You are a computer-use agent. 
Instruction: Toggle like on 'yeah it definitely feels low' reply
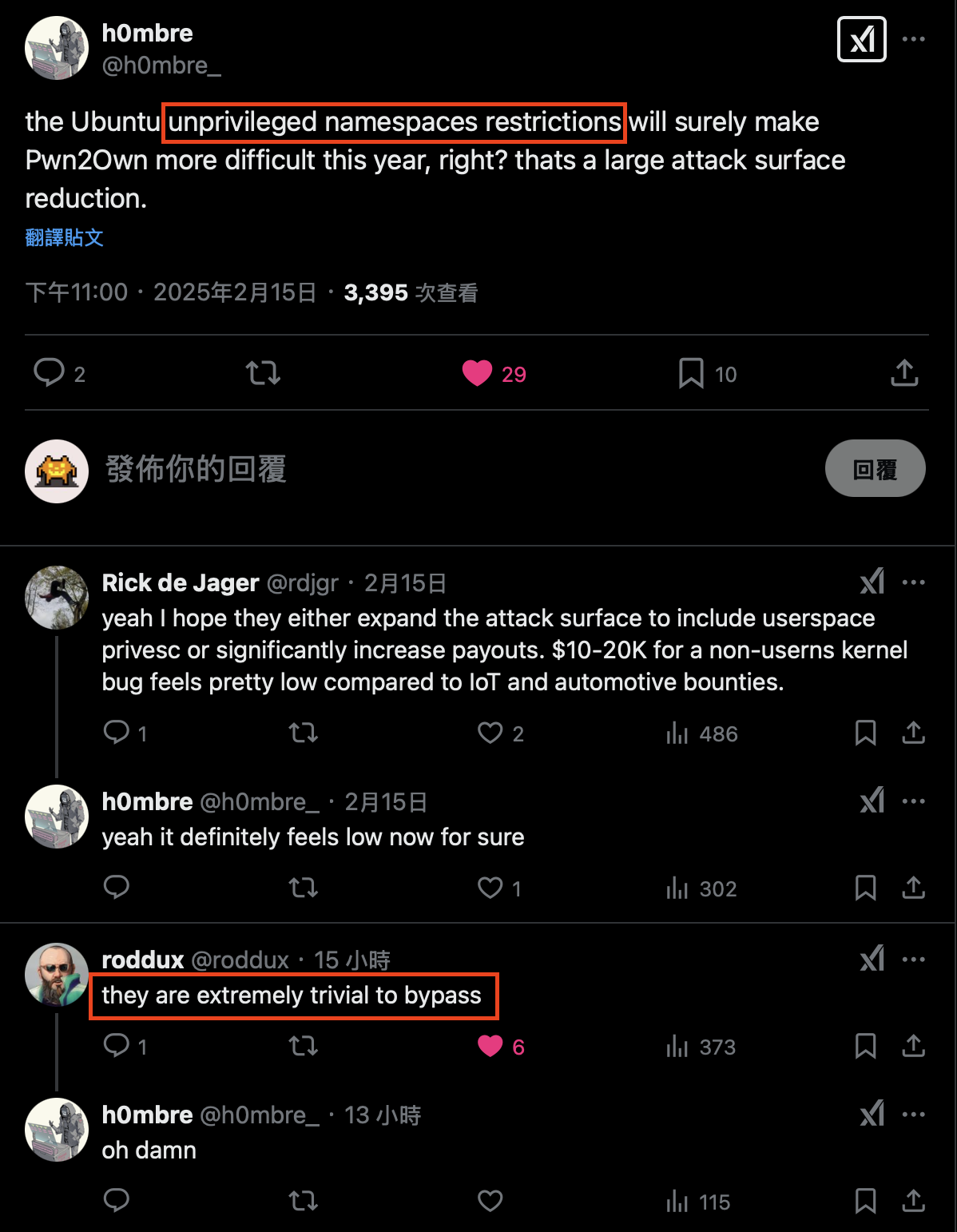click(489, 888)
